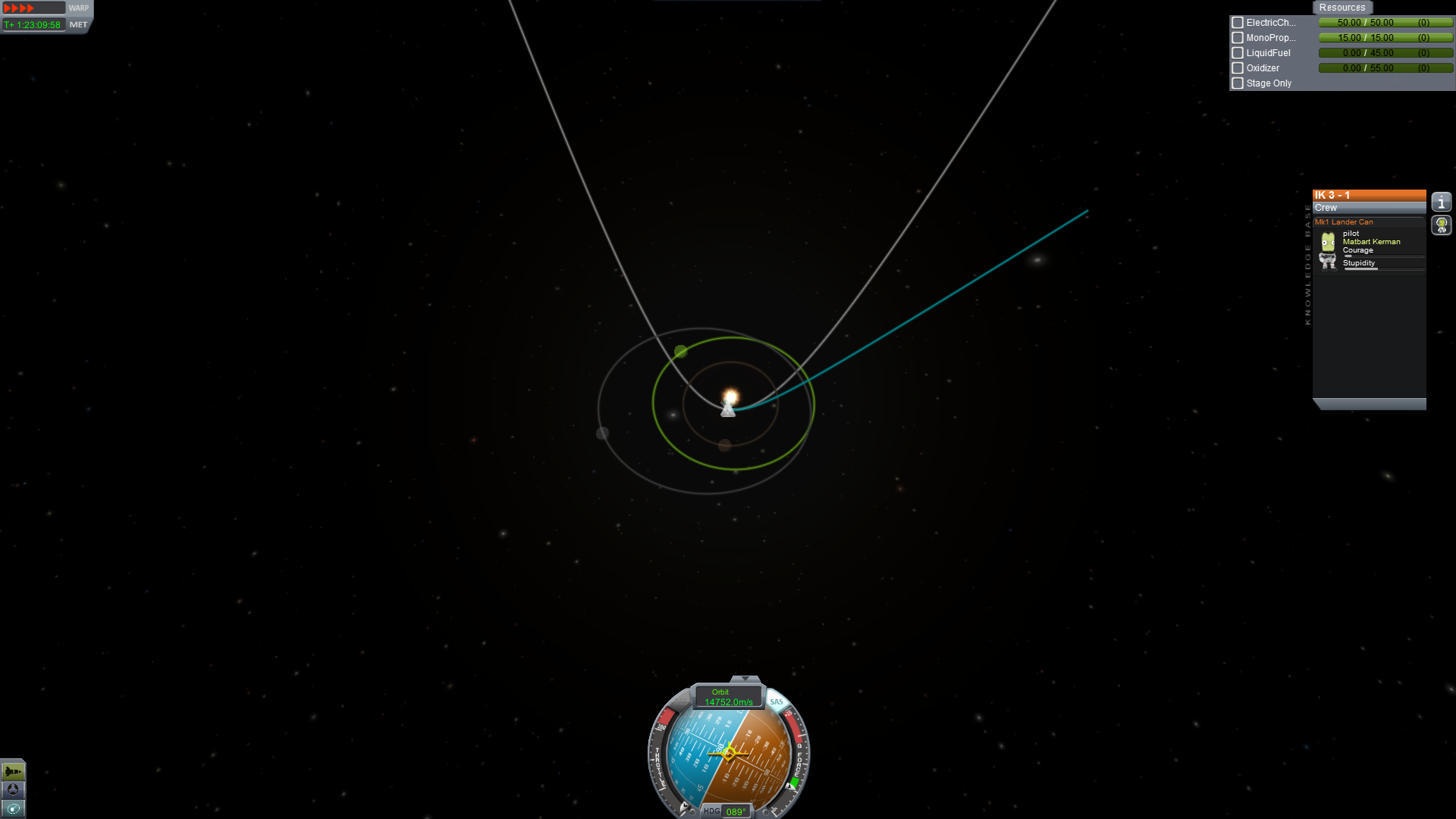The image size is (1456, 819).
Task: Toggle the navball Orbit speed mode
Action: (x=727, y=697)
